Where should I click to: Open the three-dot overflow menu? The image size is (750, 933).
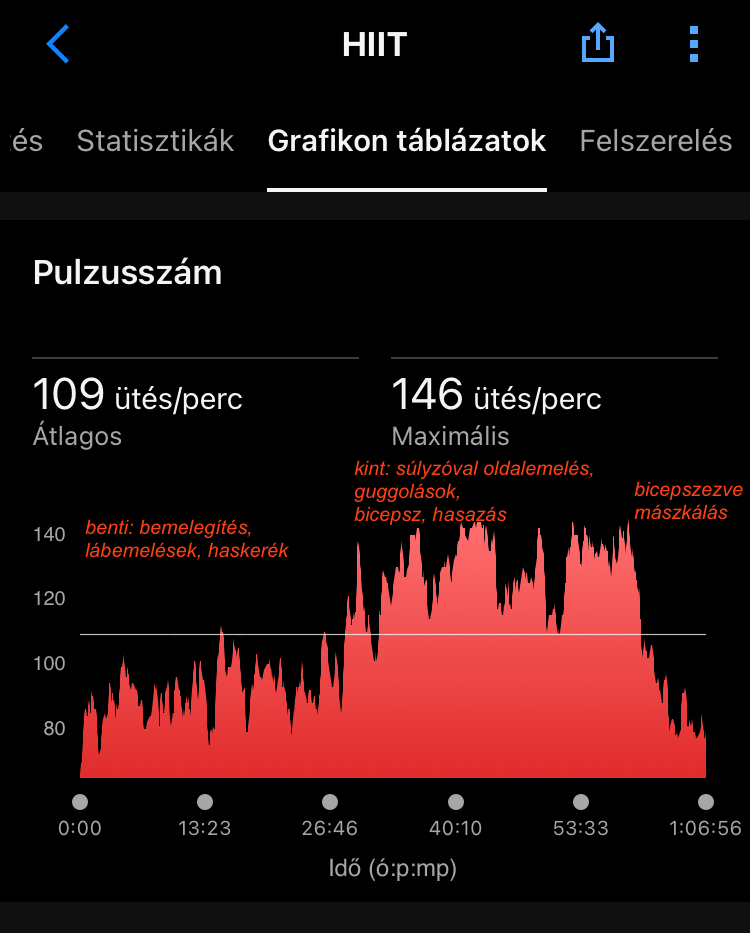coord(694,45)
